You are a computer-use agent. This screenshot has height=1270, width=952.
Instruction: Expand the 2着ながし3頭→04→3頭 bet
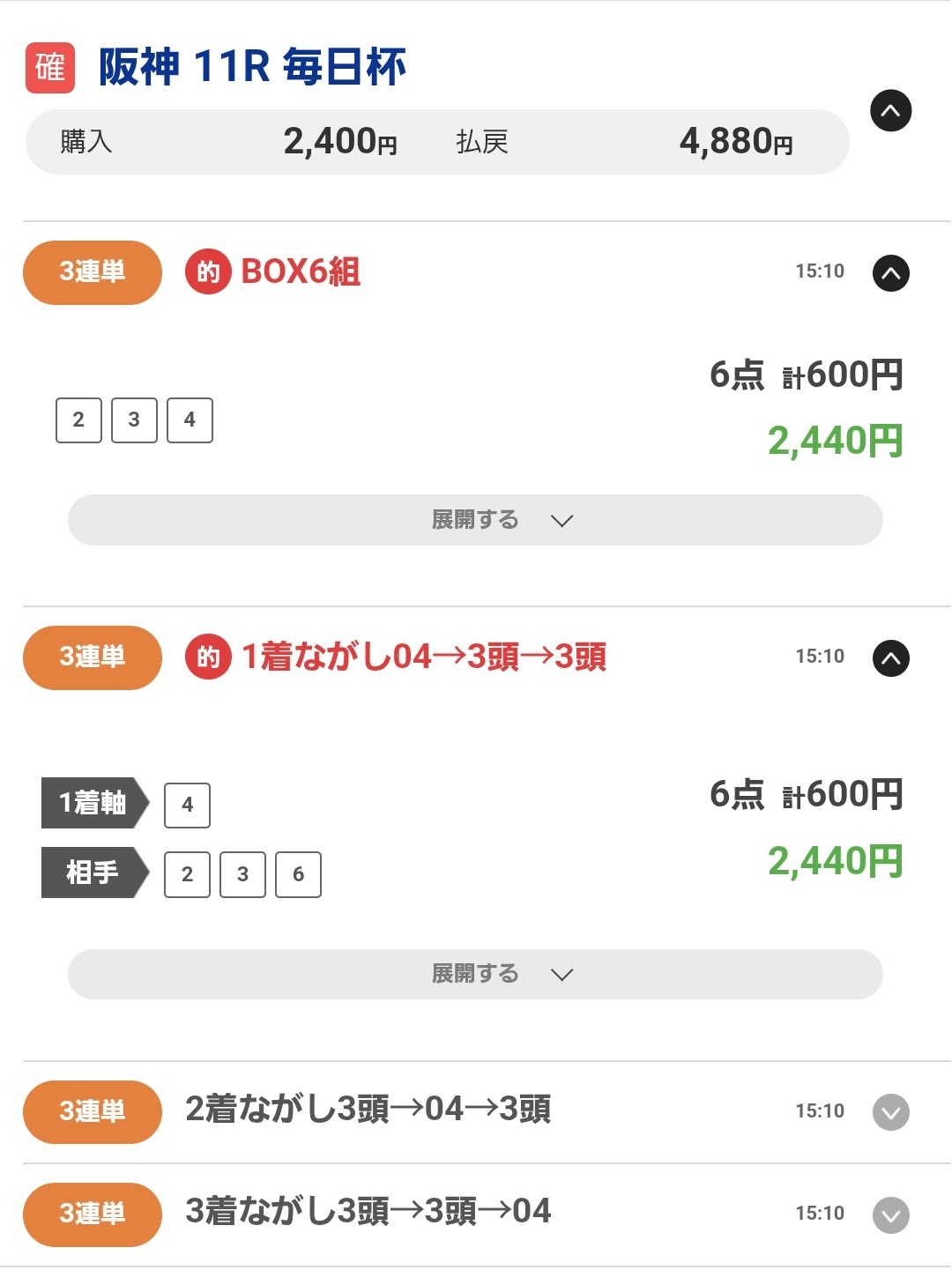890,1112
